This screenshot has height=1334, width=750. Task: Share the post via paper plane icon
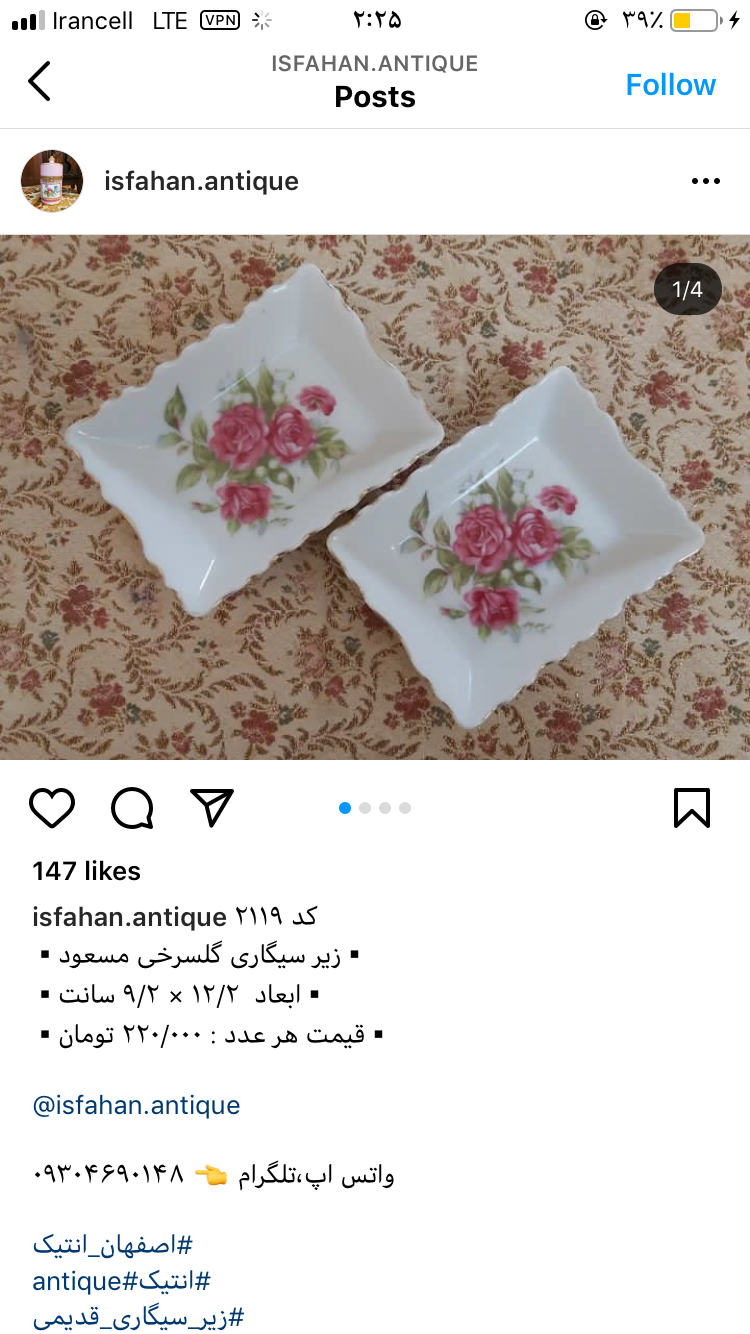tap(211, 808)
